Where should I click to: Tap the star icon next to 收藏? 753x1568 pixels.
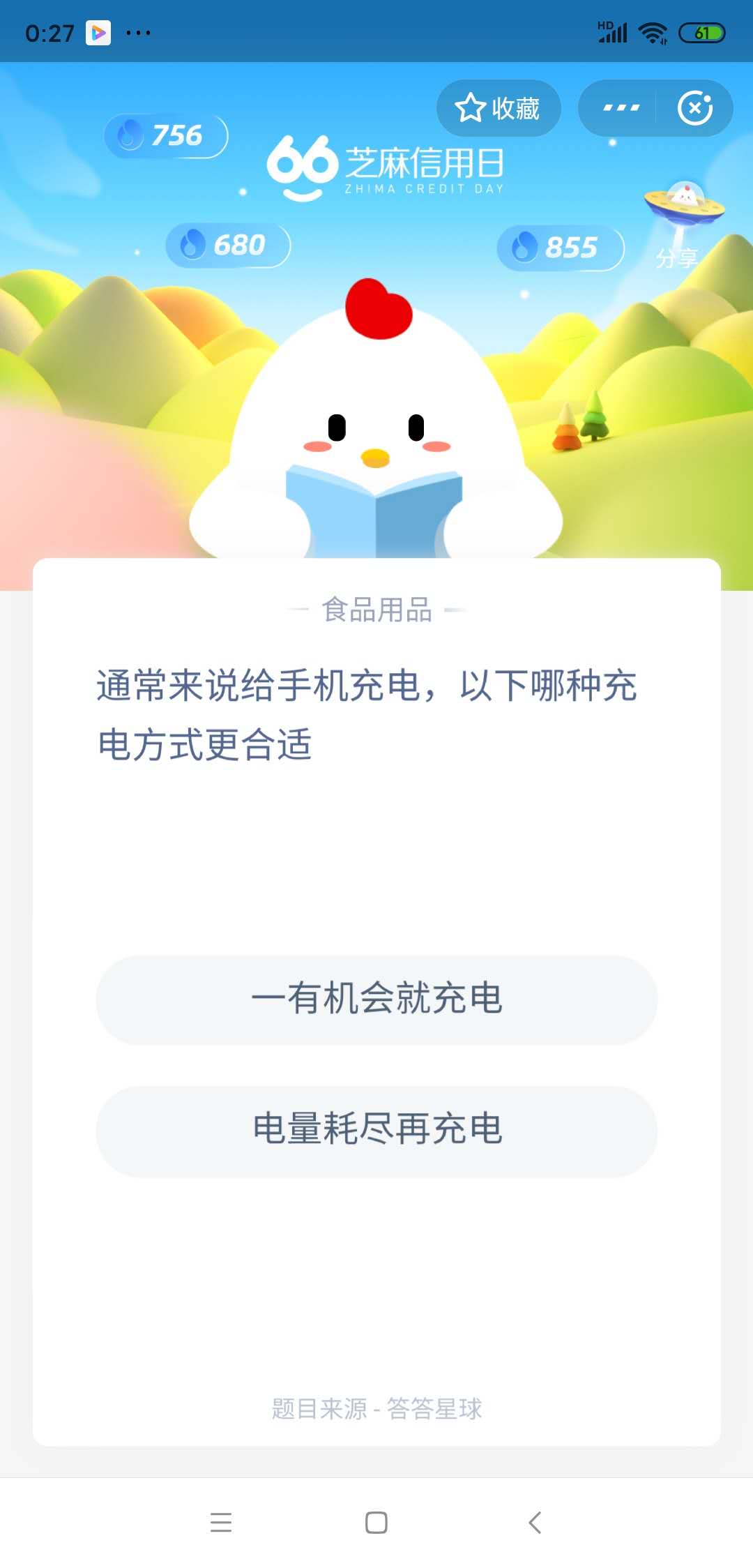(x=471, y=109)
